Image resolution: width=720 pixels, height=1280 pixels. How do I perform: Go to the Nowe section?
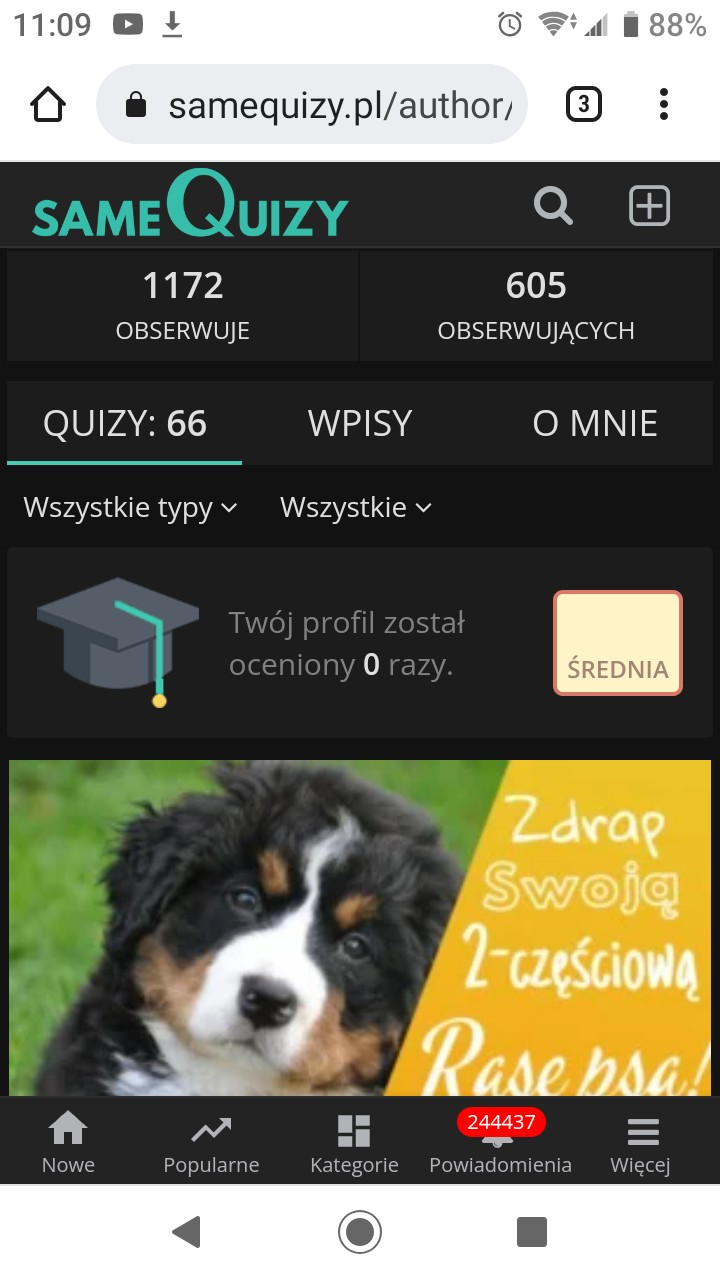68,1143
